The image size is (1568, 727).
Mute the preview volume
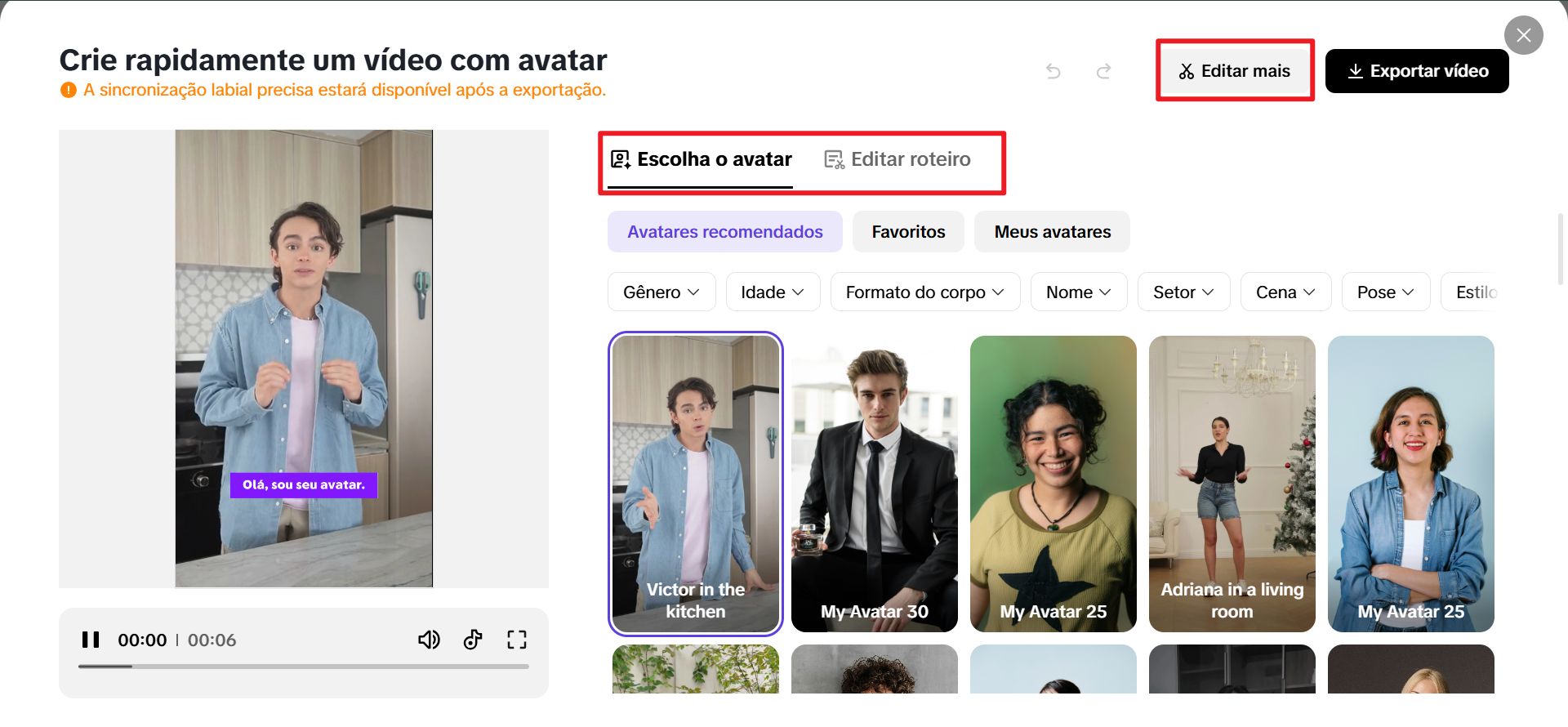click(429, 640)
